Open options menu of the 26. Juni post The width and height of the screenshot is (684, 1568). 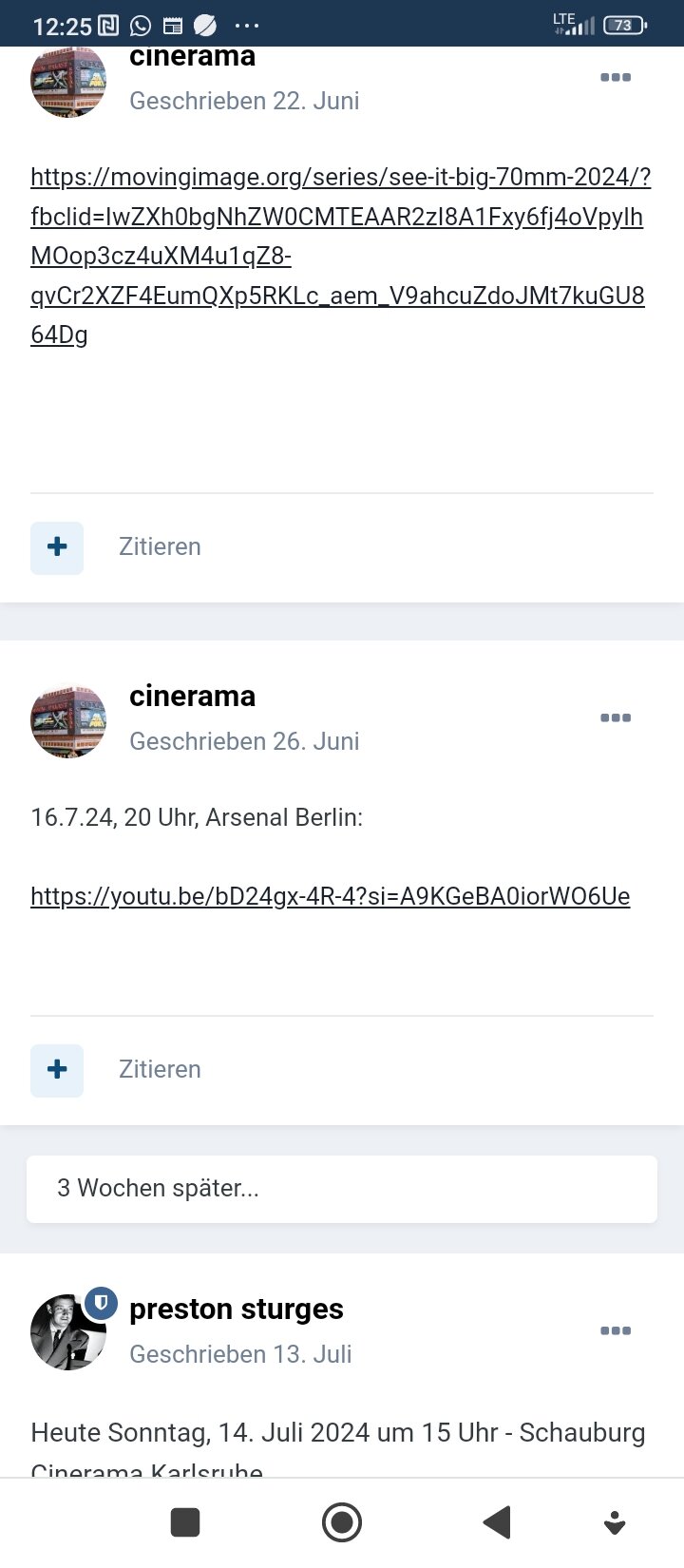pyautogui.click(x=616, y=718)
